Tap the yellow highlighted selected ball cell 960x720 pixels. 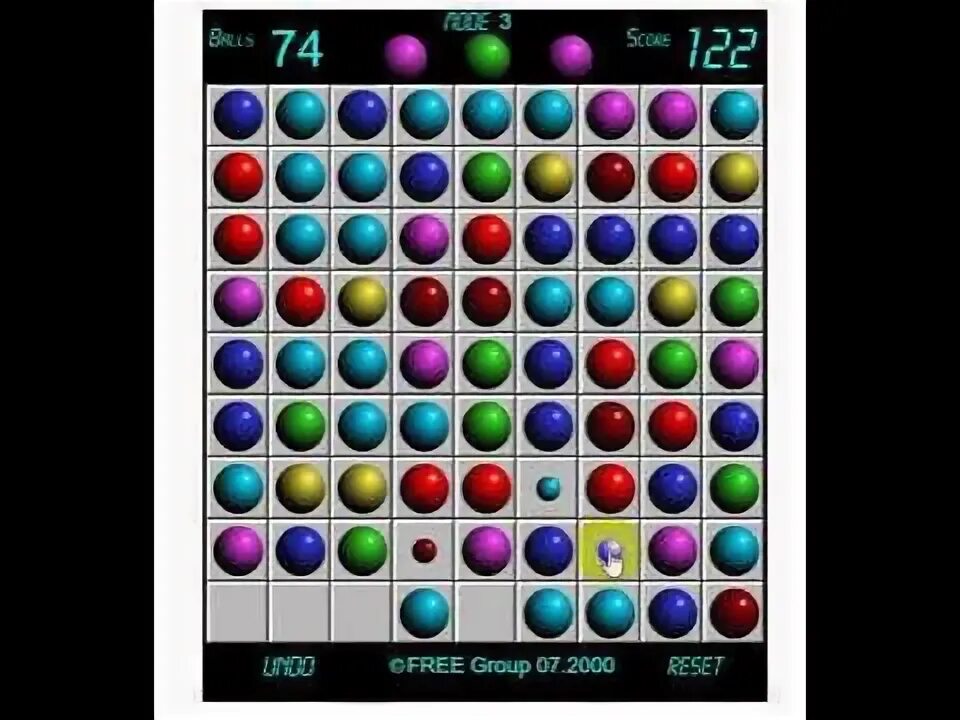[610, 550]
